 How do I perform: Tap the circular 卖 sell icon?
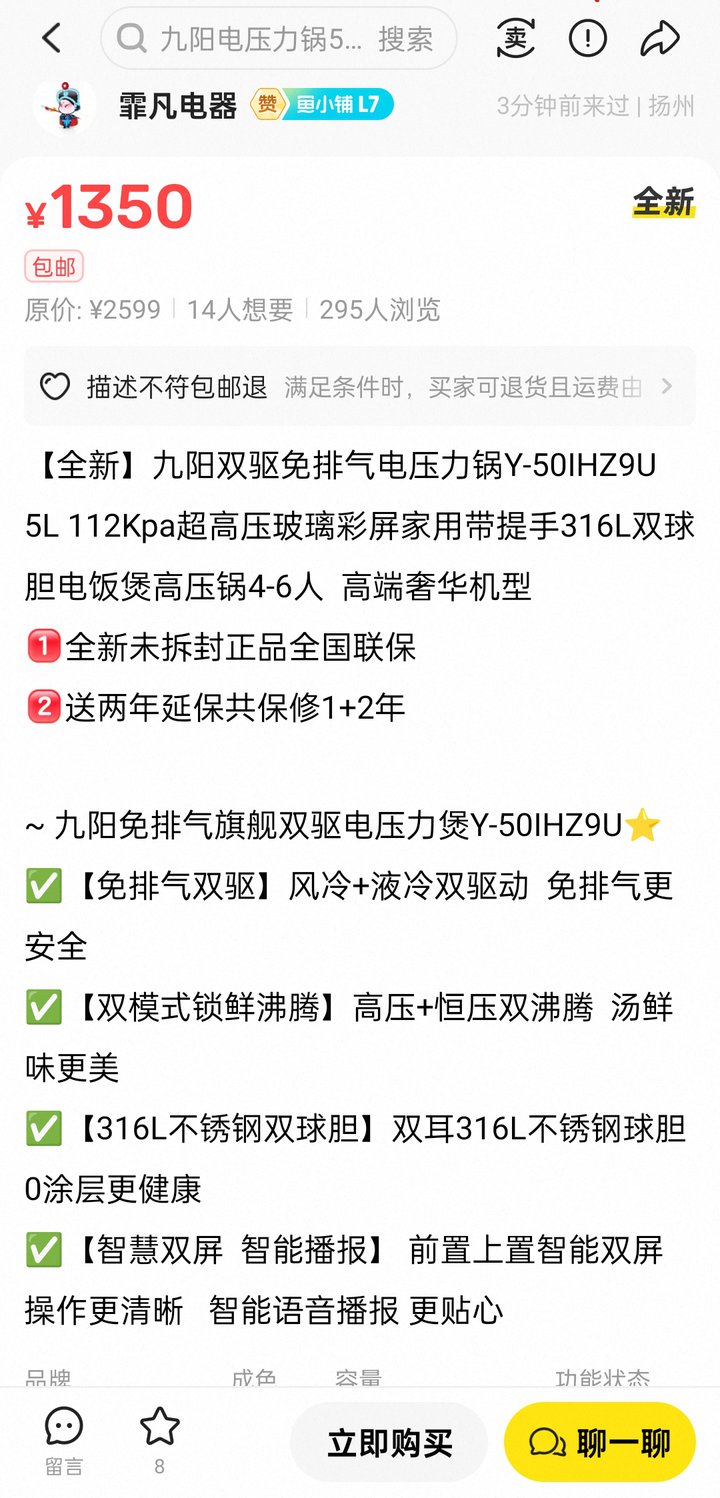(x=516, y=39)
